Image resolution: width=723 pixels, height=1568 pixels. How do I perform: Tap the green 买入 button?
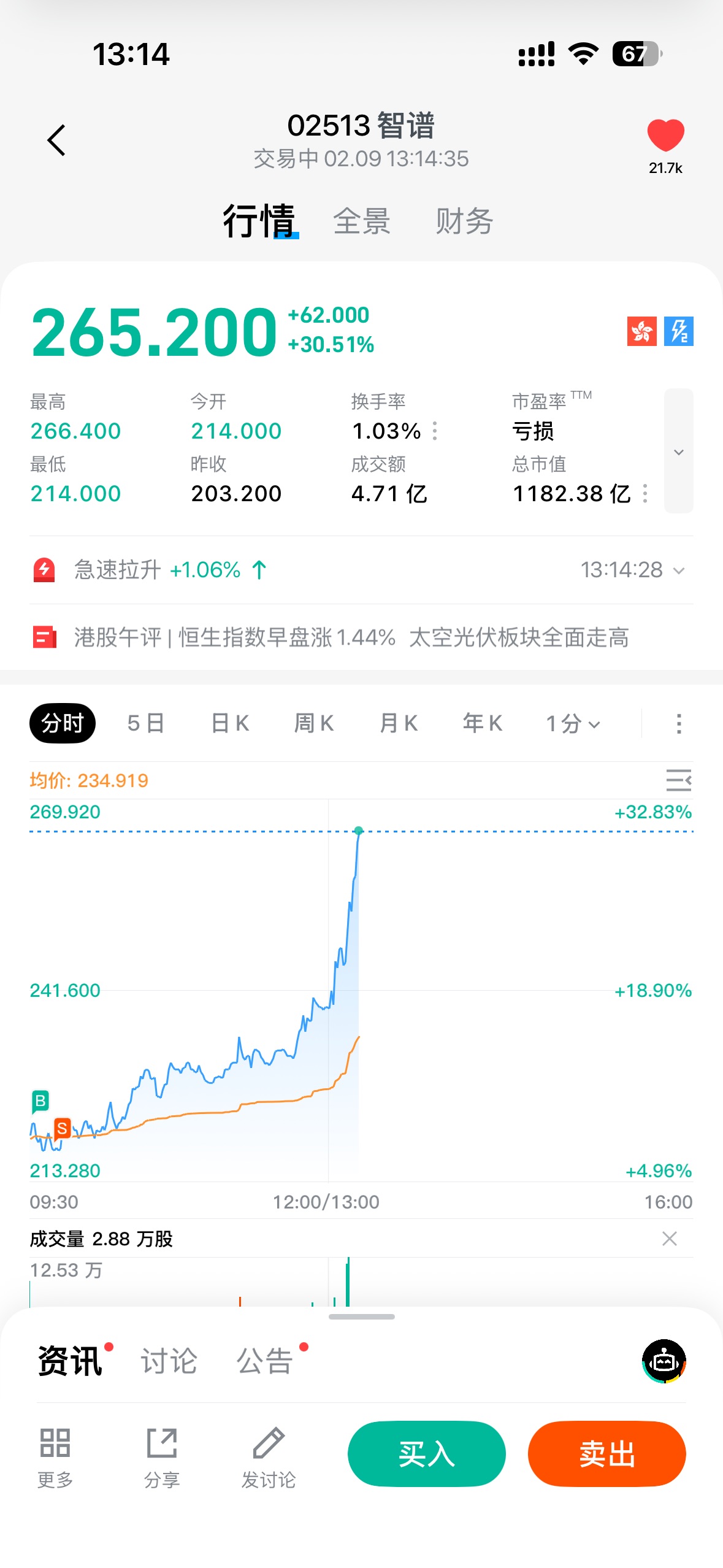tap(426, 1454)
